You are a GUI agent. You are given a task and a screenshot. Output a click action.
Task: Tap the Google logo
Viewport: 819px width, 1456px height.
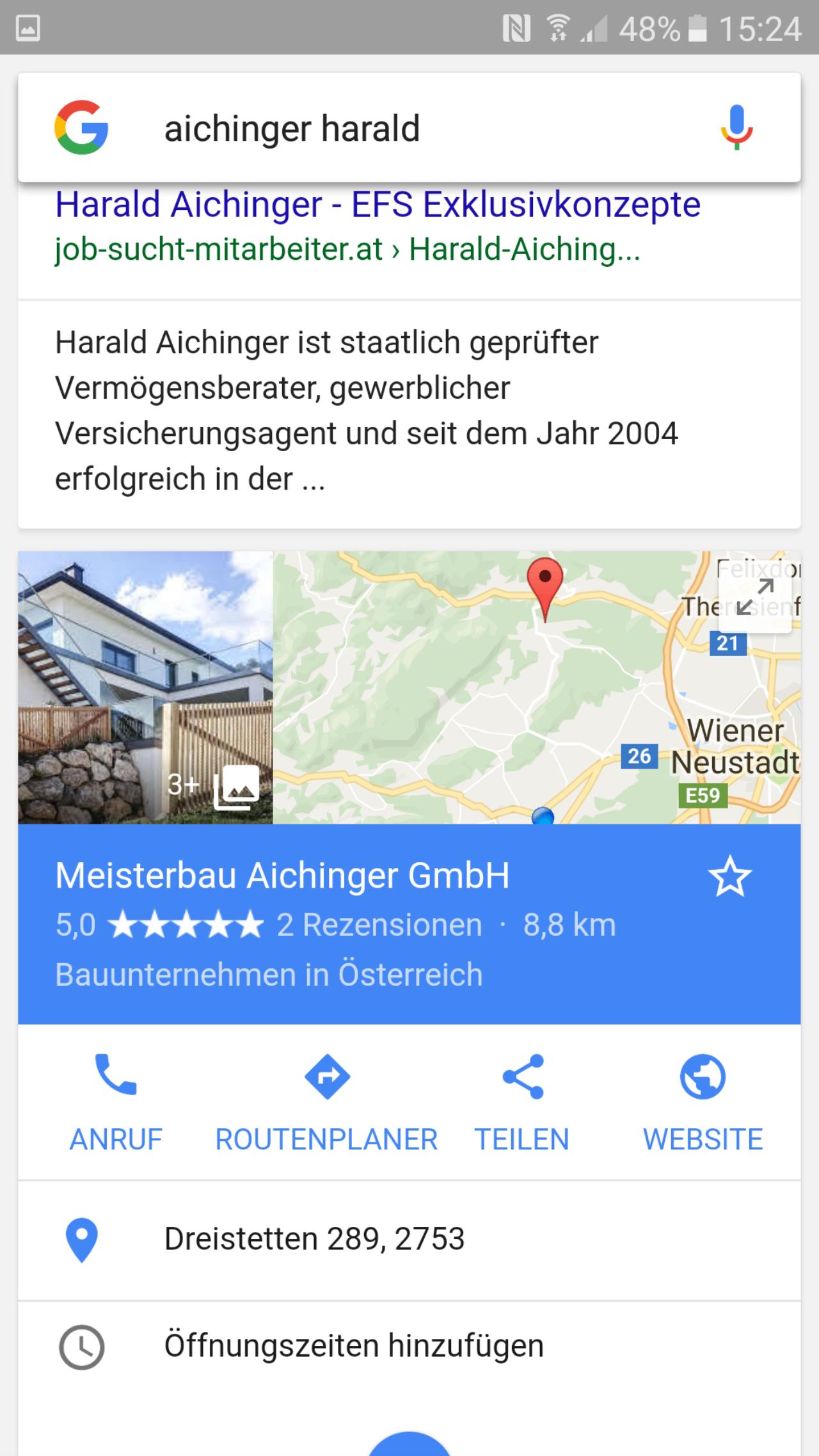tap(81, 127)
